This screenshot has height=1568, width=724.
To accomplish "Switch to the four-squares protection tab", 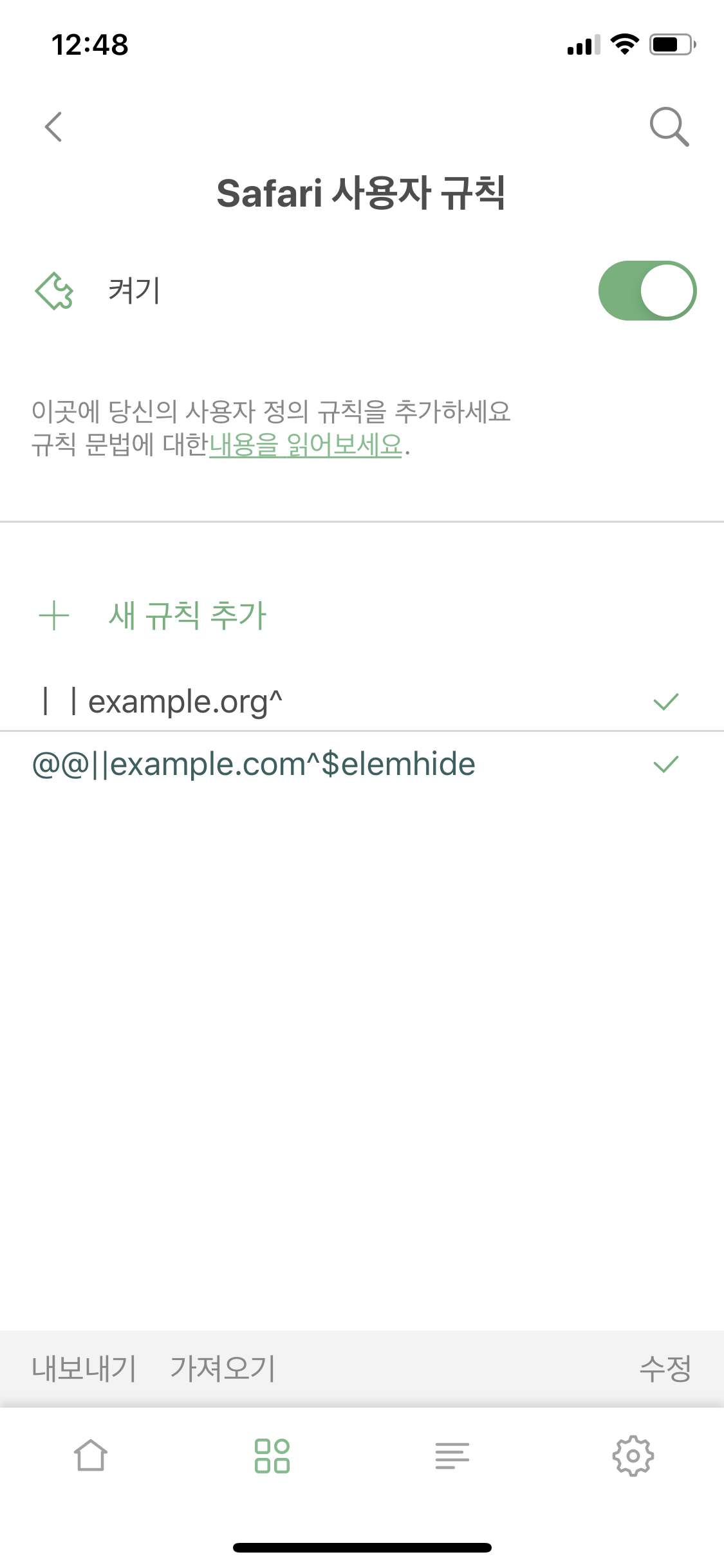I will click(x=272, y=1455).
